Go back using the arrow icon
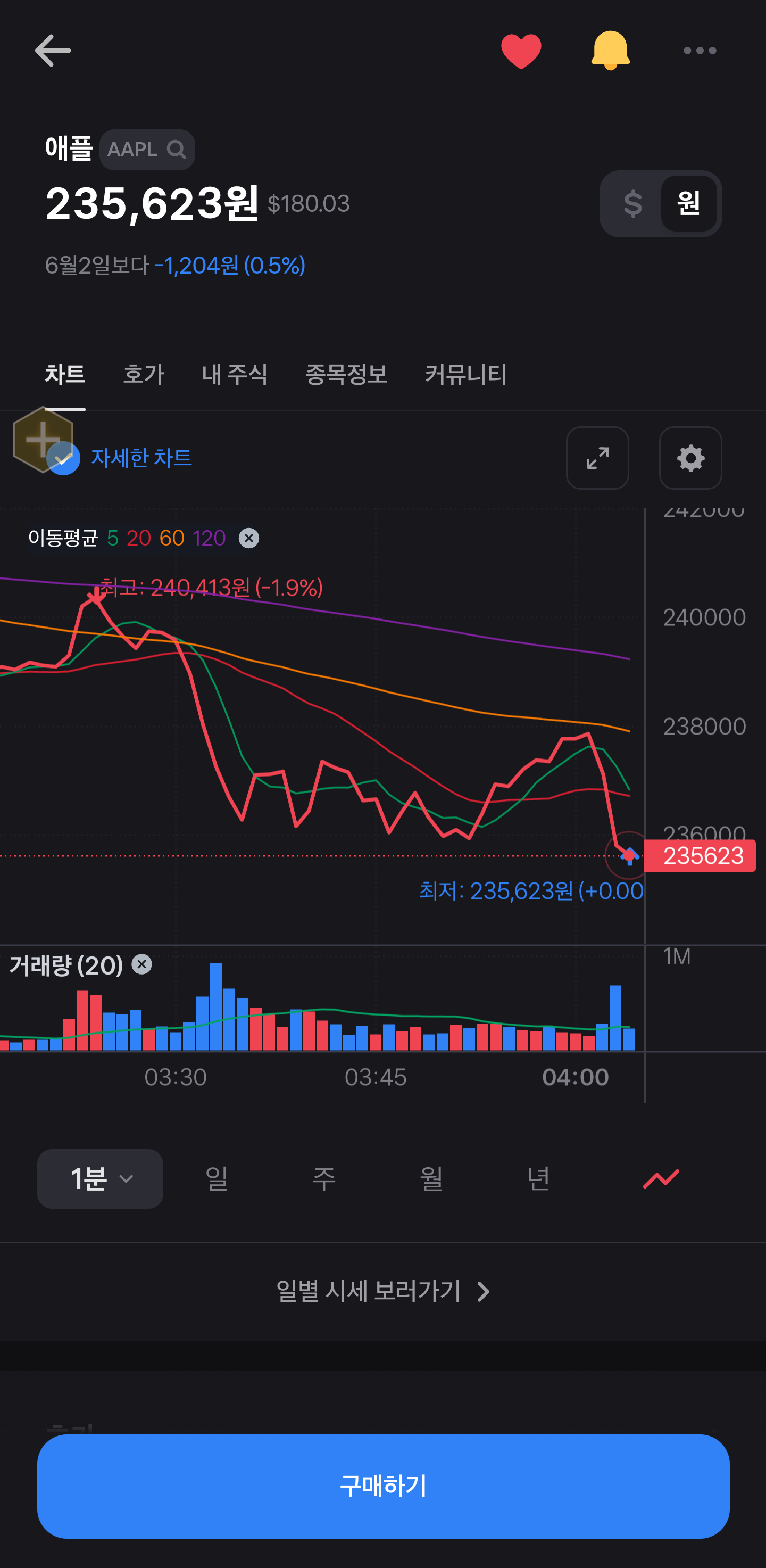 (53, 51)
